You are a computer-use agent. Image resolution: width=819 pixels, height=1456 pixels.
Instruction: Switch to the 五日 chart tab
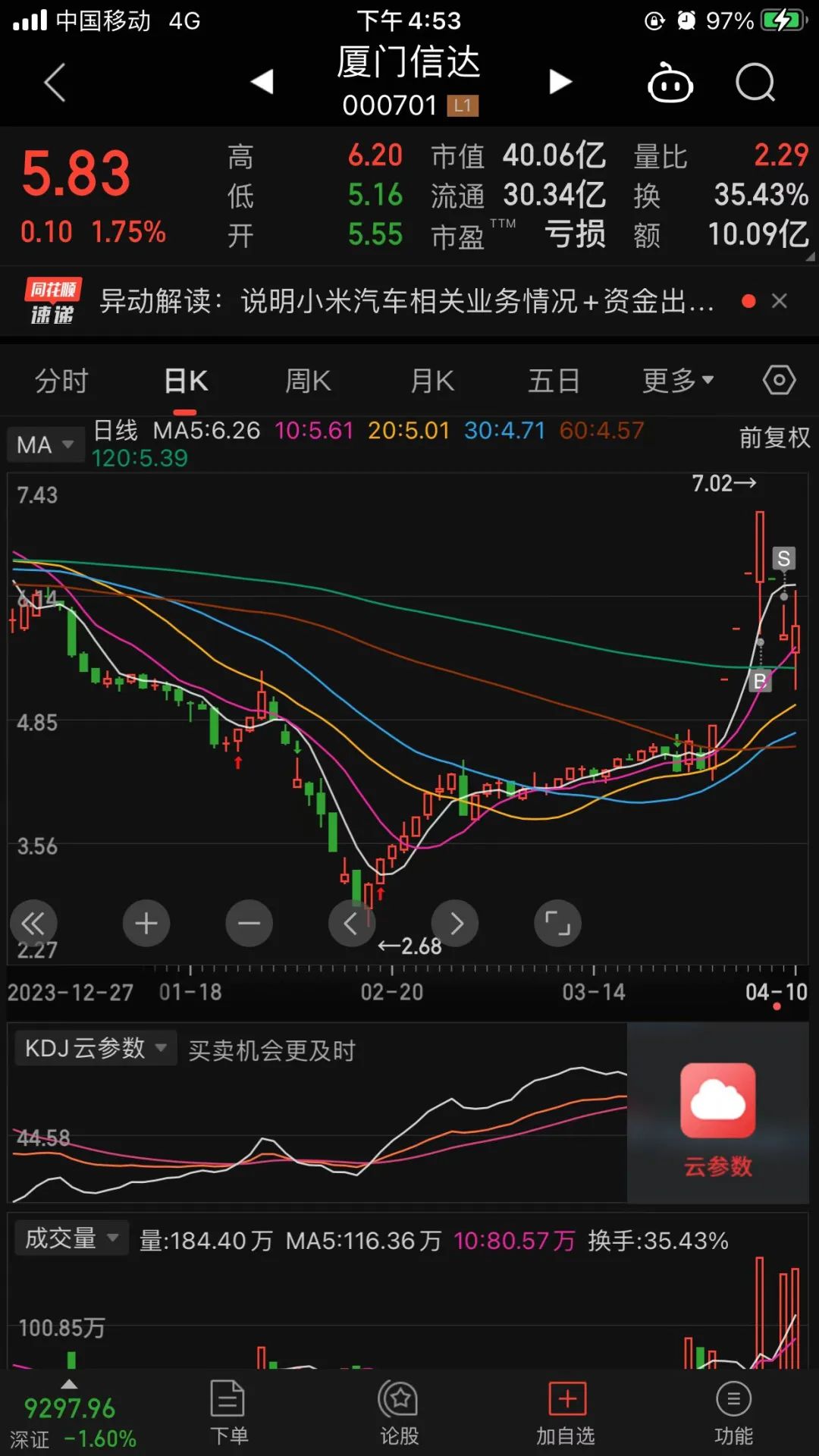554,381
